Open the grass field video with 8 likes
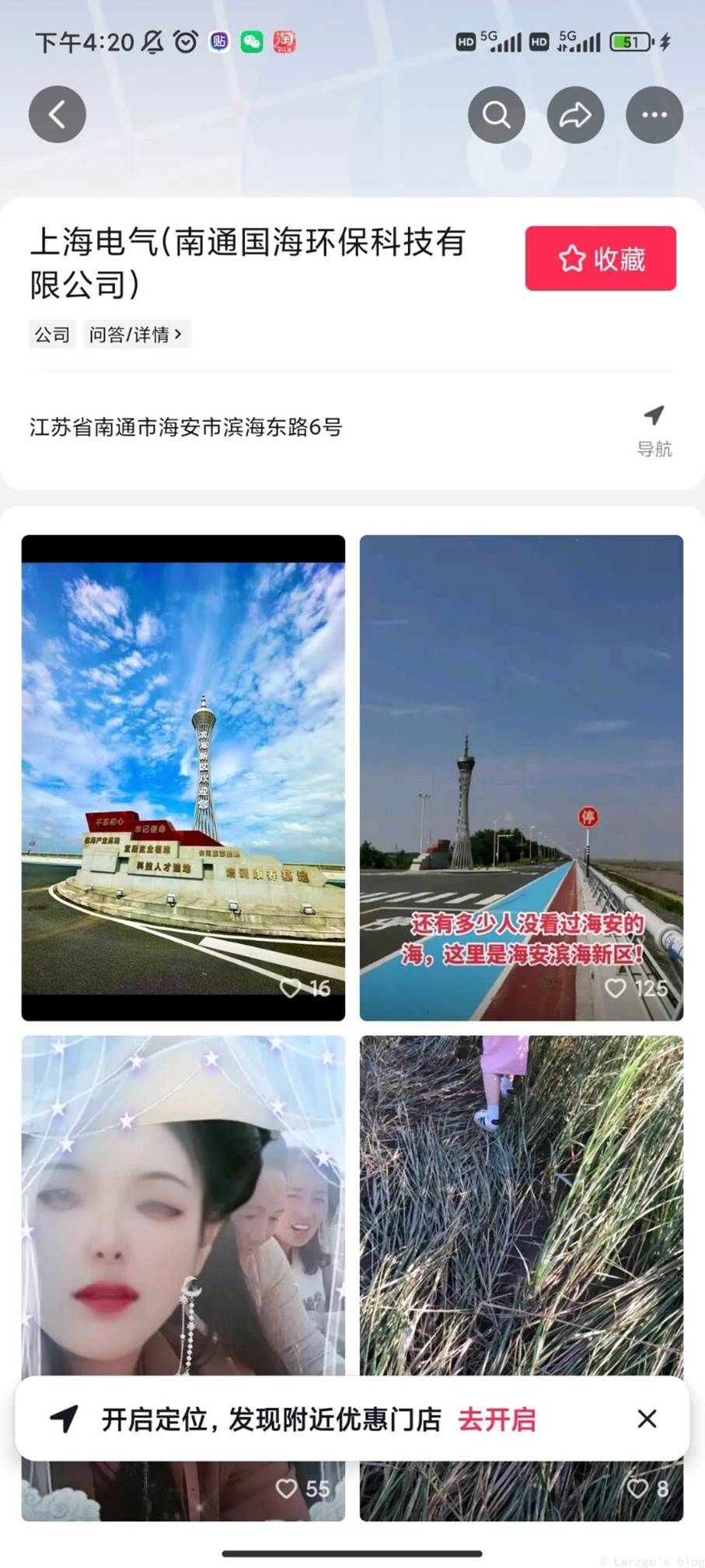 [x=521, y=1213]
